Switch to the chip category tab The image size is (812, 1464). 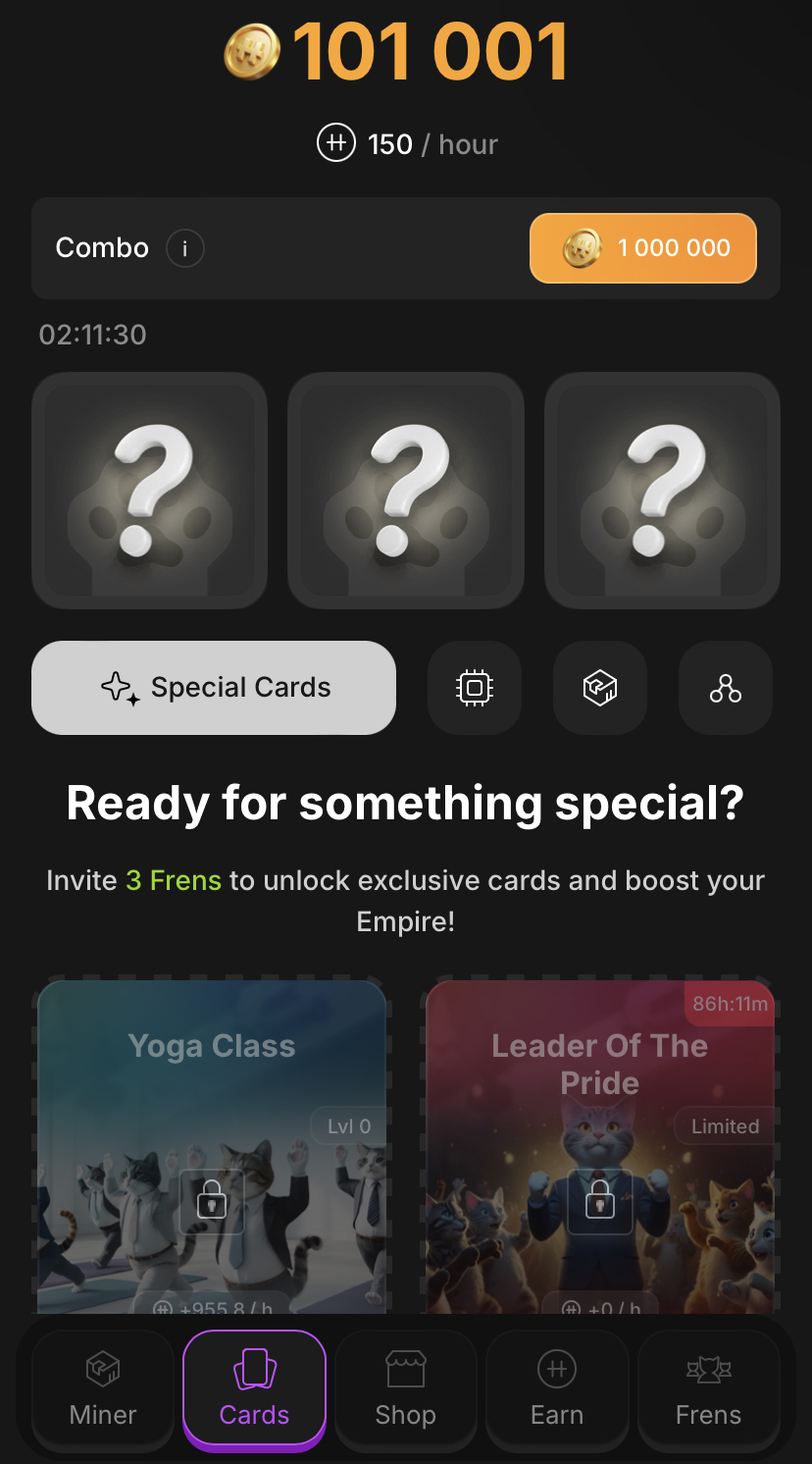[475, 688]
